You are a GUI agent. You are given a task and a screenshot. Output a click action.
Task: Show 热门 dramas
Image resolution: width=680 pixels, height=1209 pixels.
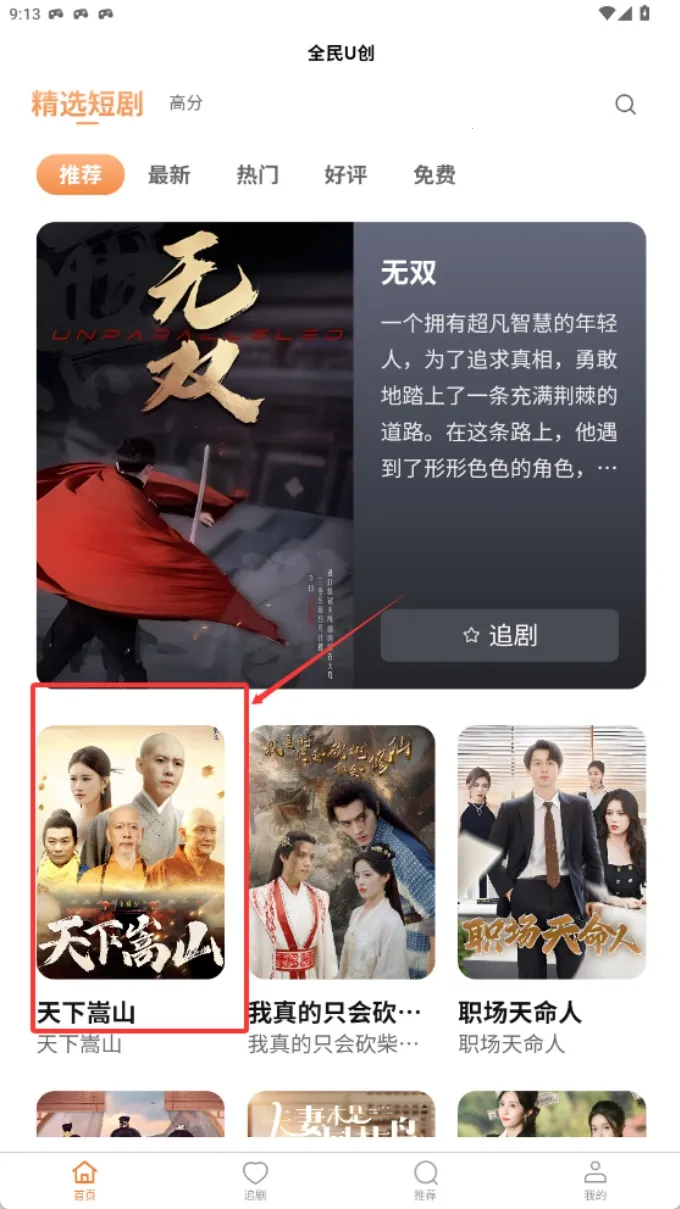click(257, 175)
